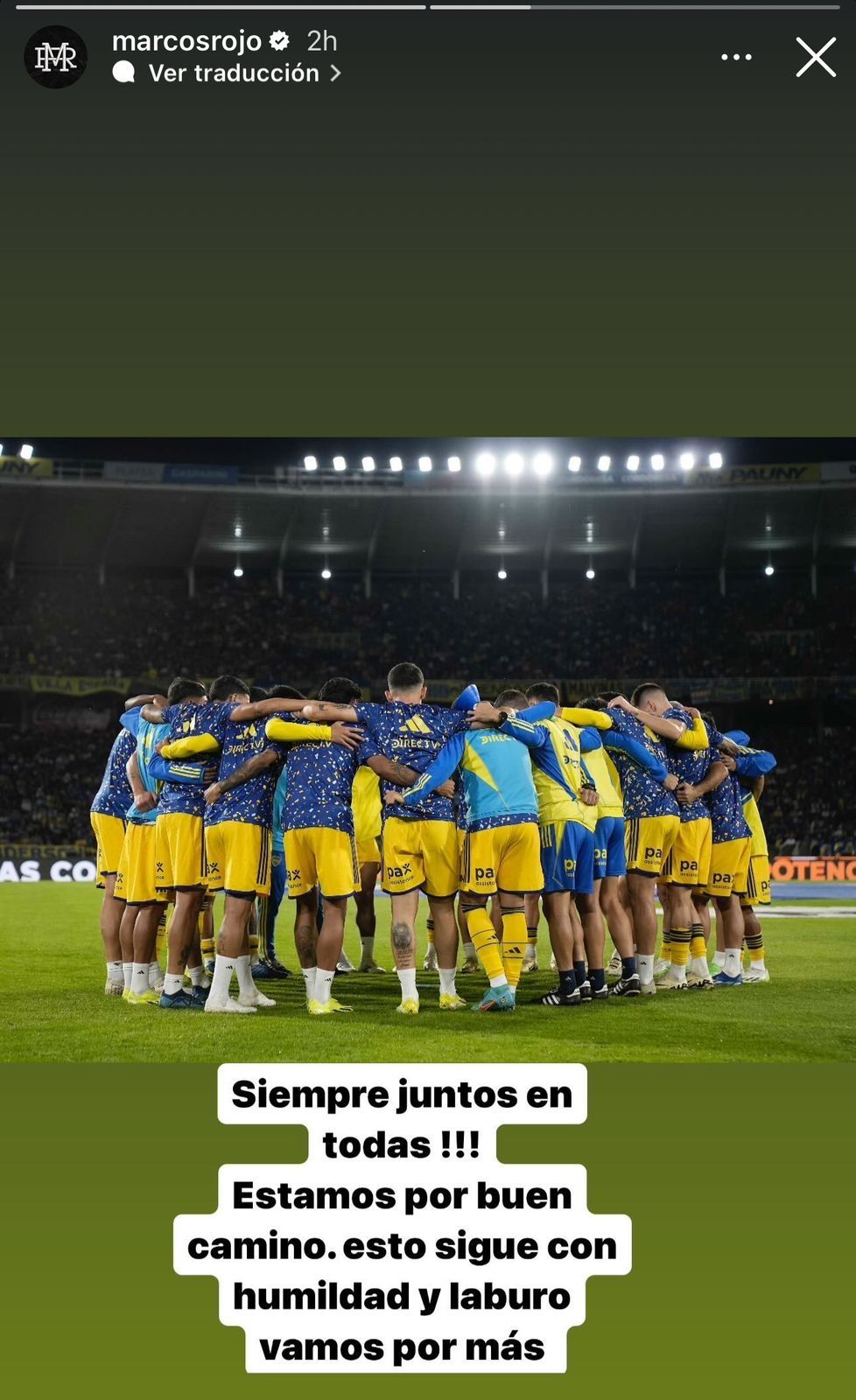Open marcosrojo's profile picture
856x1400 pixels.
(x=55, y=58)
